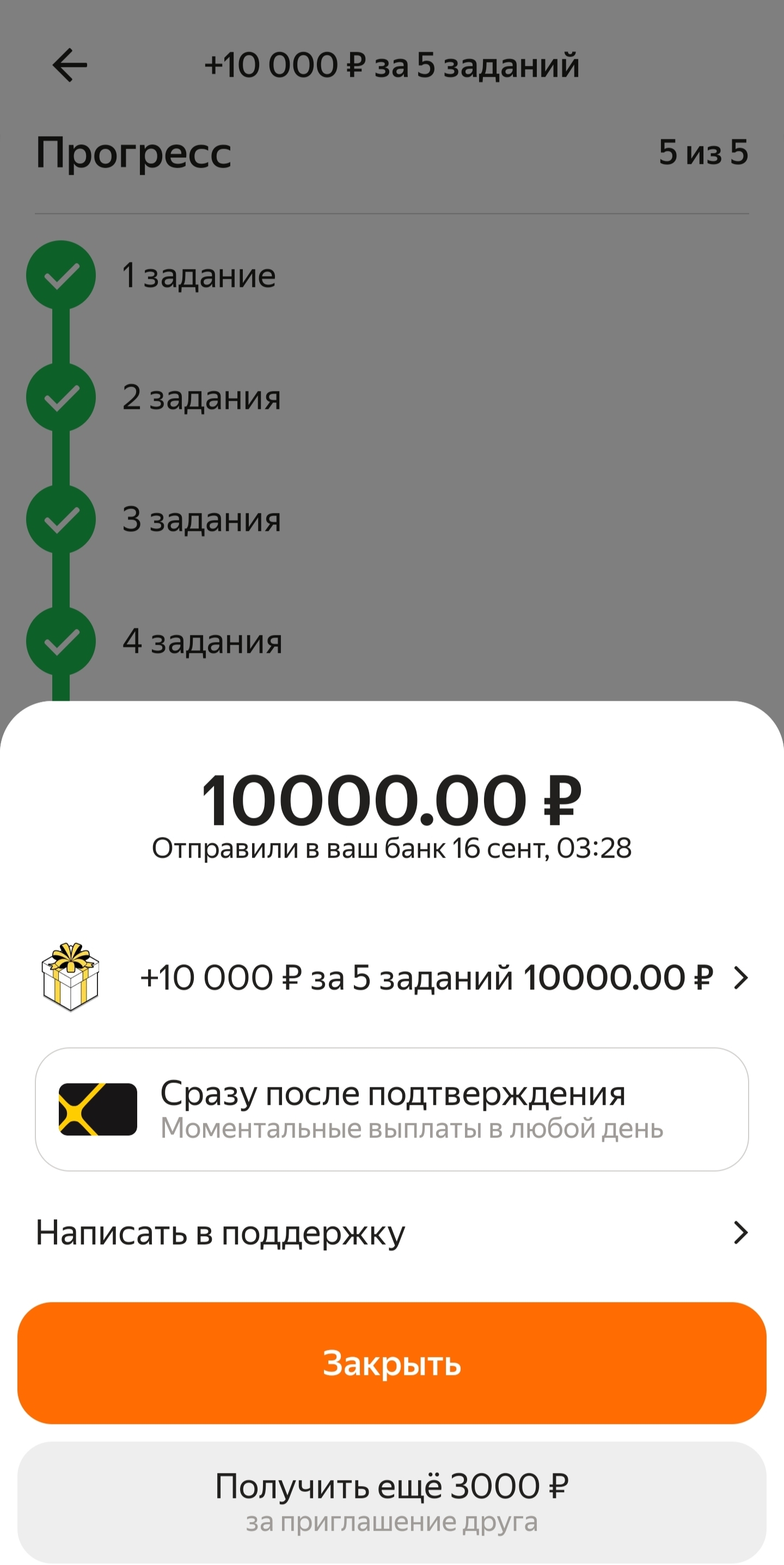784x1565 pixels.
Task: Tap Получить ещё 3000 ₽ invite button
Action: tap(391, 1501)
